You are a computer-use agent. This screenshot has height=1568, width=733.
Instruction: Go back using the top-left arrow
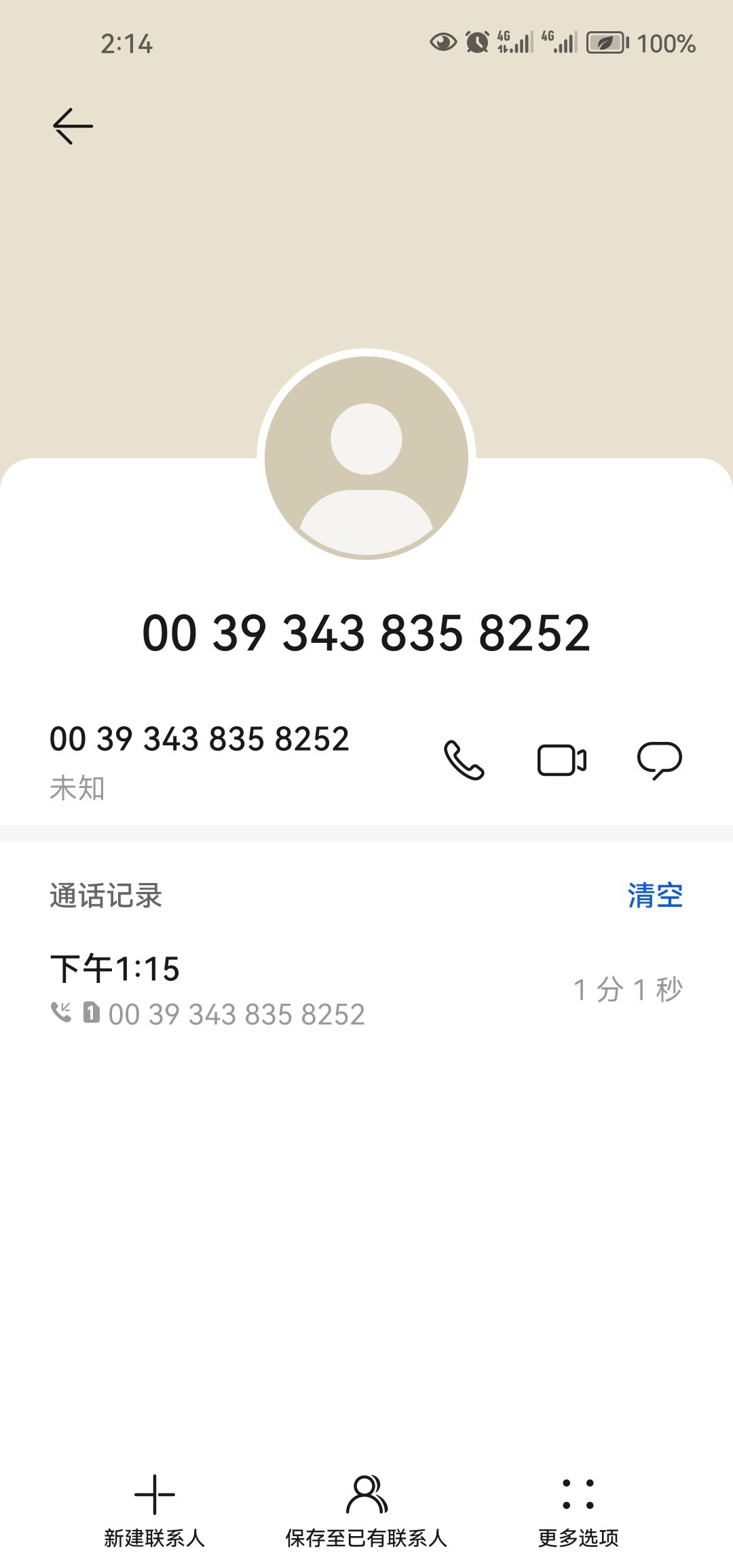click(73, 126)
